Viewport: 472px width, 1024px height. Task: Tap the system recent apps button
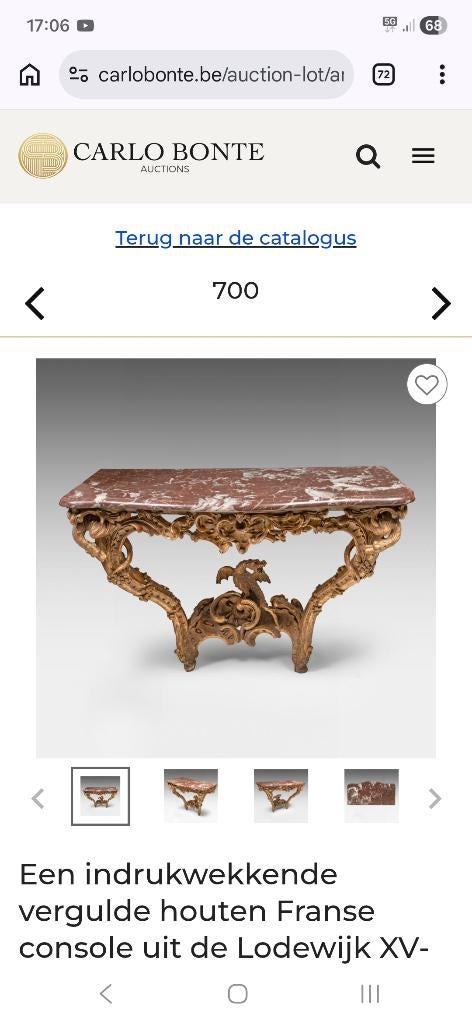point(370,994)
